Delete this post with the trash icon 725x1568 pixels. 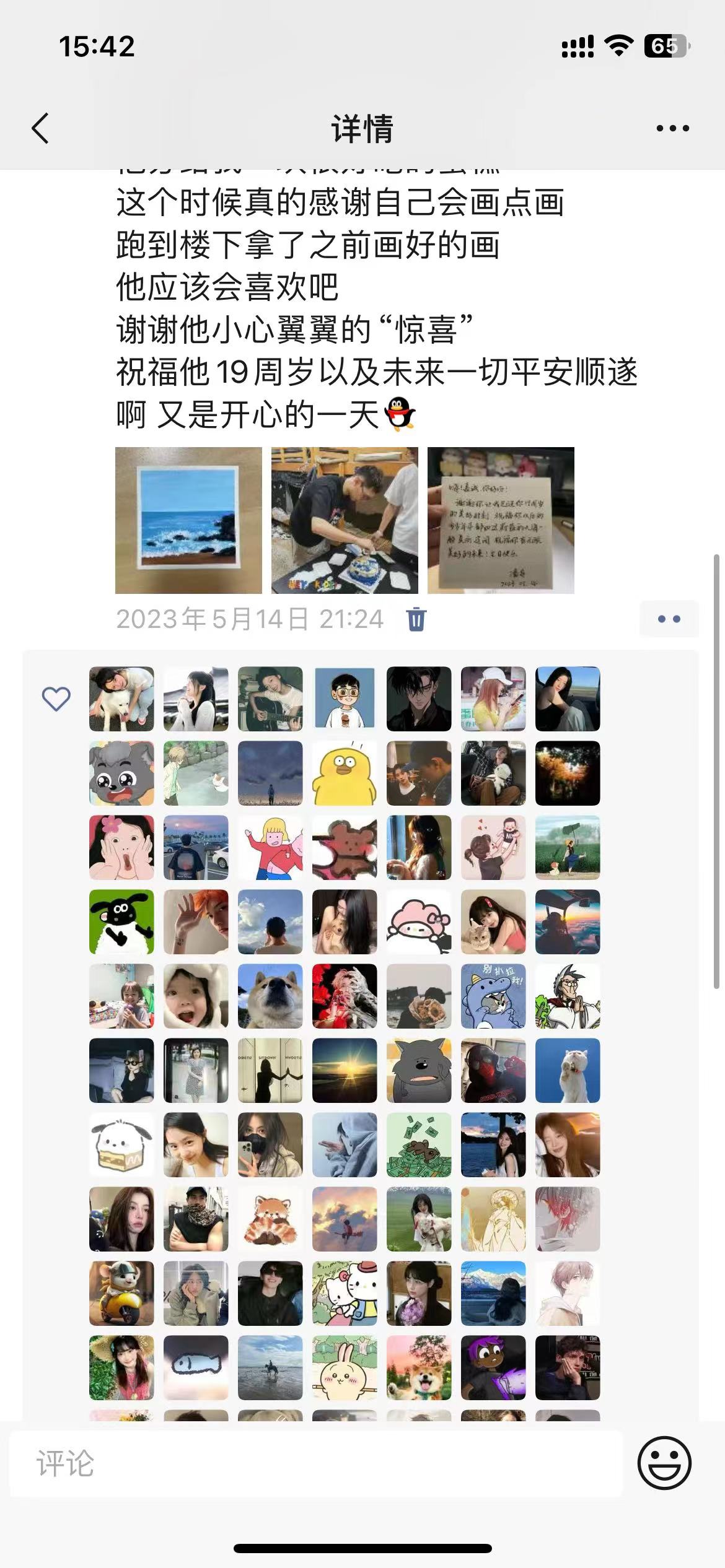pyautogui.click(x=416, y=619)
